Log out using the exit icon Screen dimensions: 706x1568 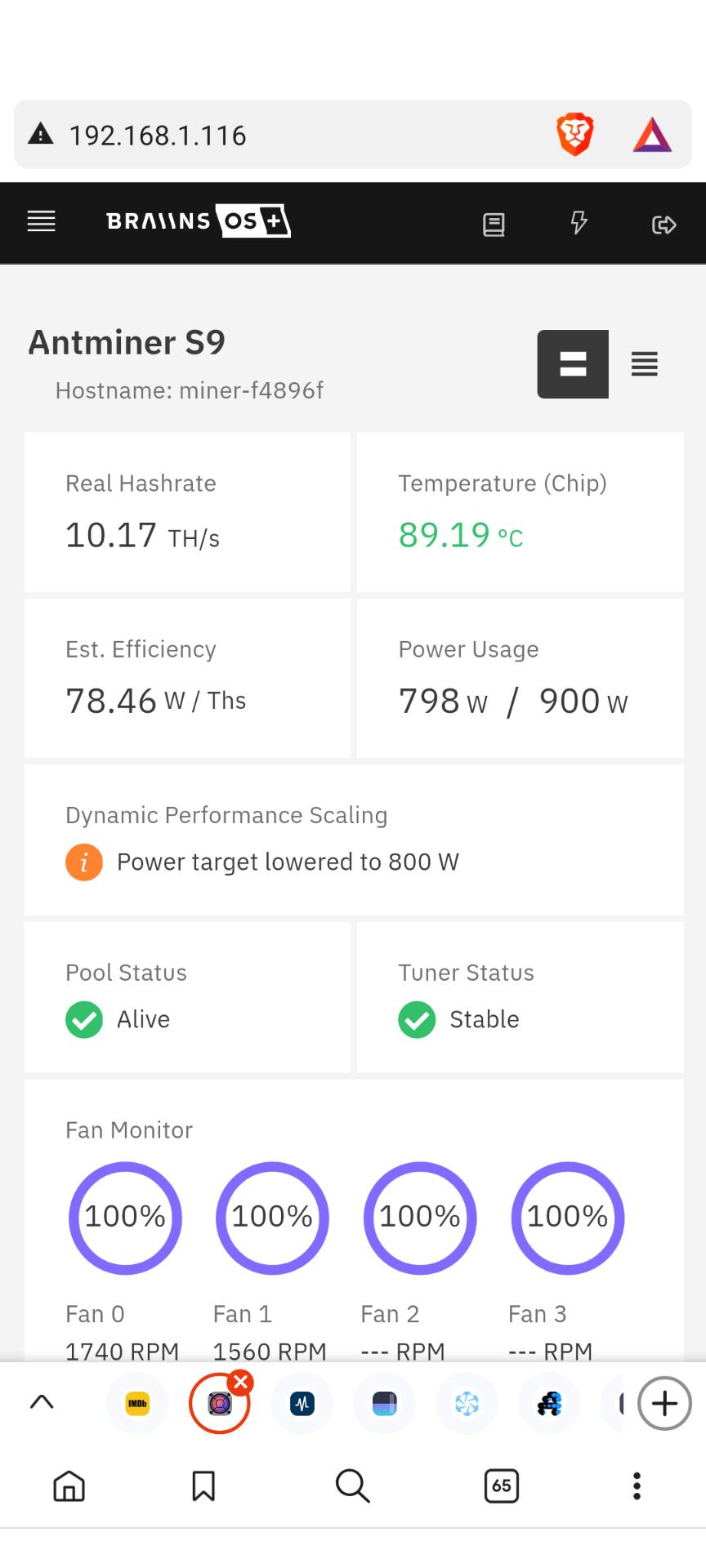664,225
